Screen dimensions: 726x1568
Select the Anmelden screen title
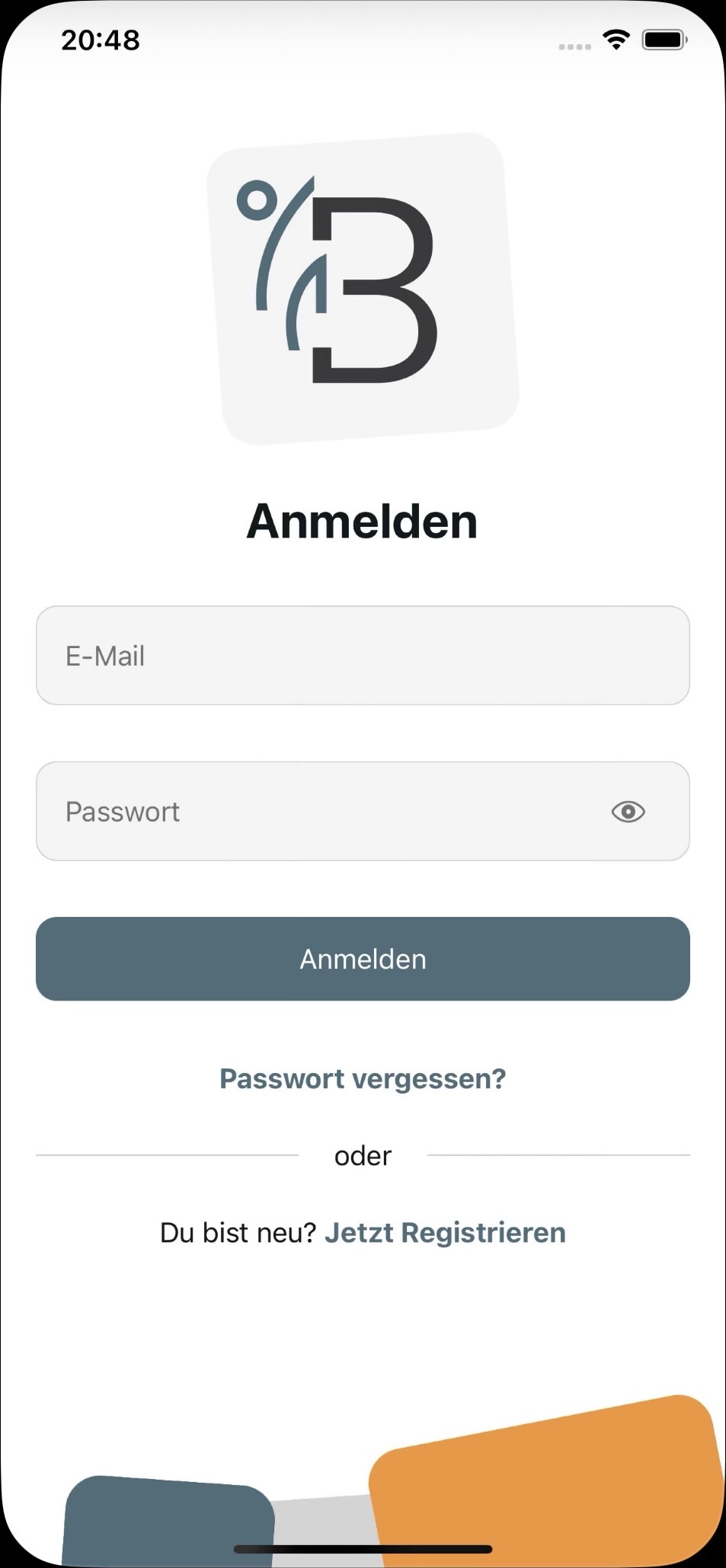[363, 521]
